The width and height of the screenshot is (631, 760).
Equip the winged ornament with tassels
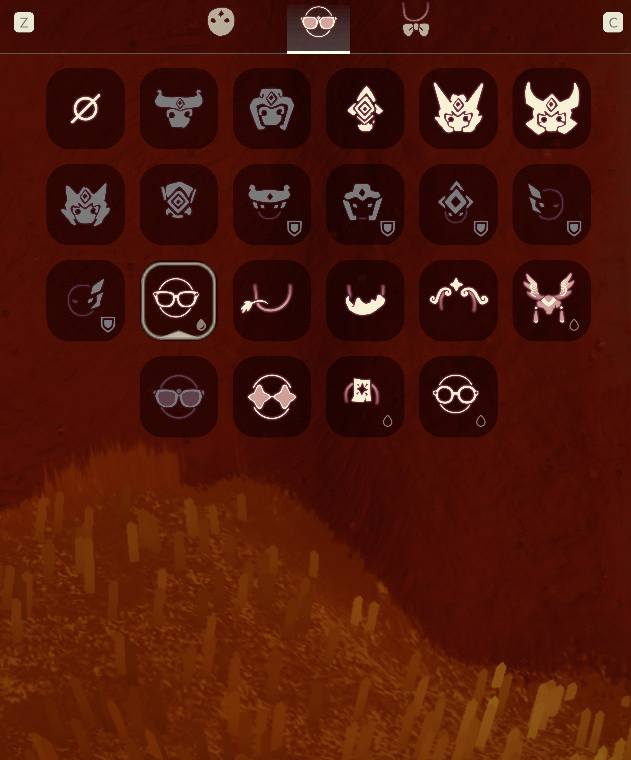(551, 300)
